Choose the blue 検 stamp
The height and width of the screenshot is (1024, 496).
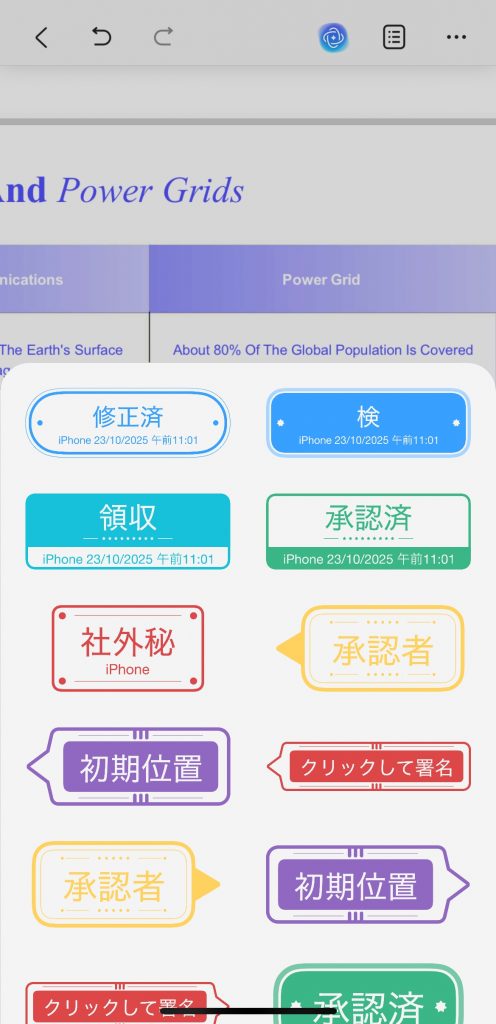[x=368, y=423]
